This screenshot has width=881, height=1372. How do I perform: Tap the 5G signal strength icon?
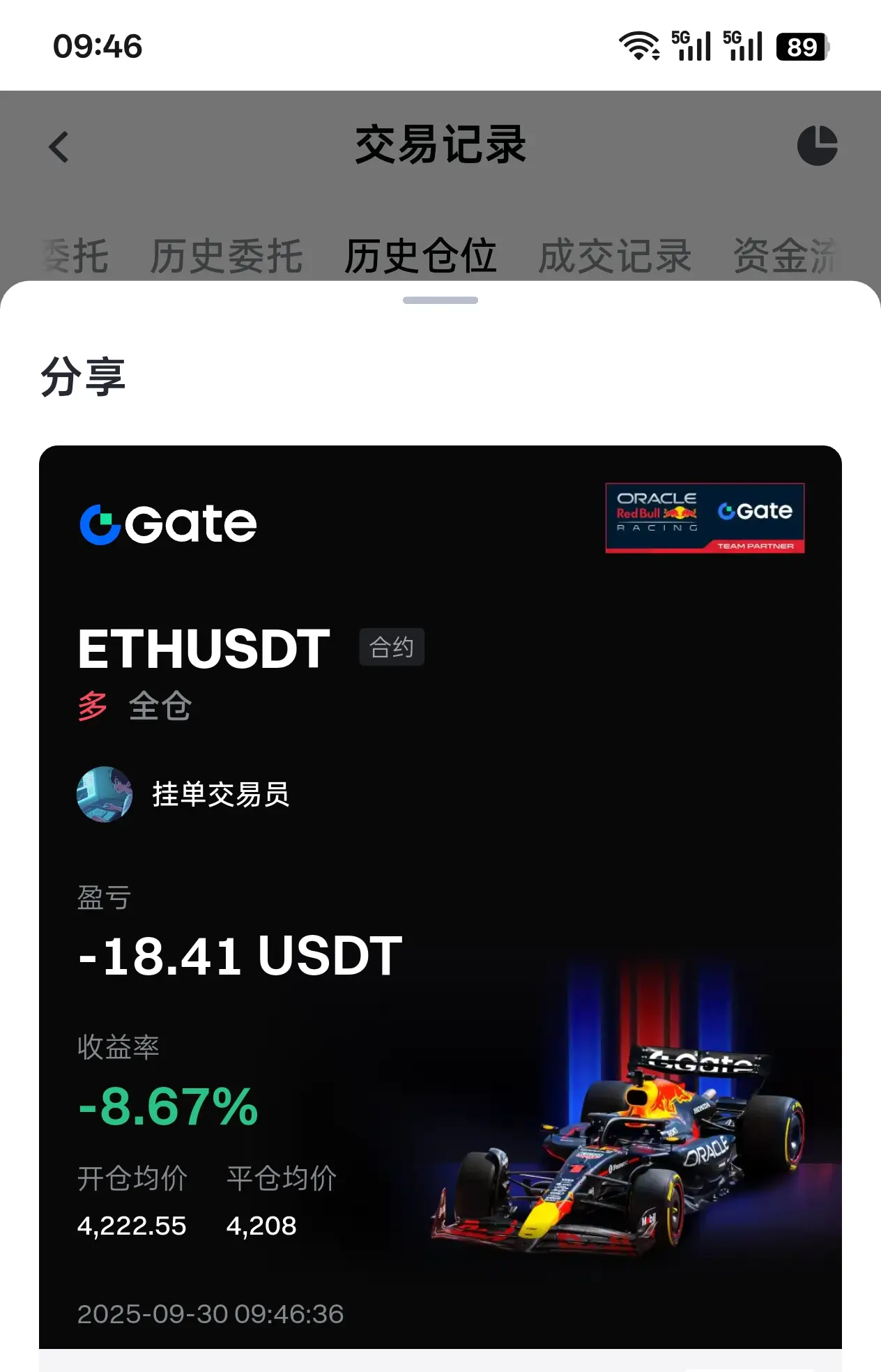click(x=689, y=46)
